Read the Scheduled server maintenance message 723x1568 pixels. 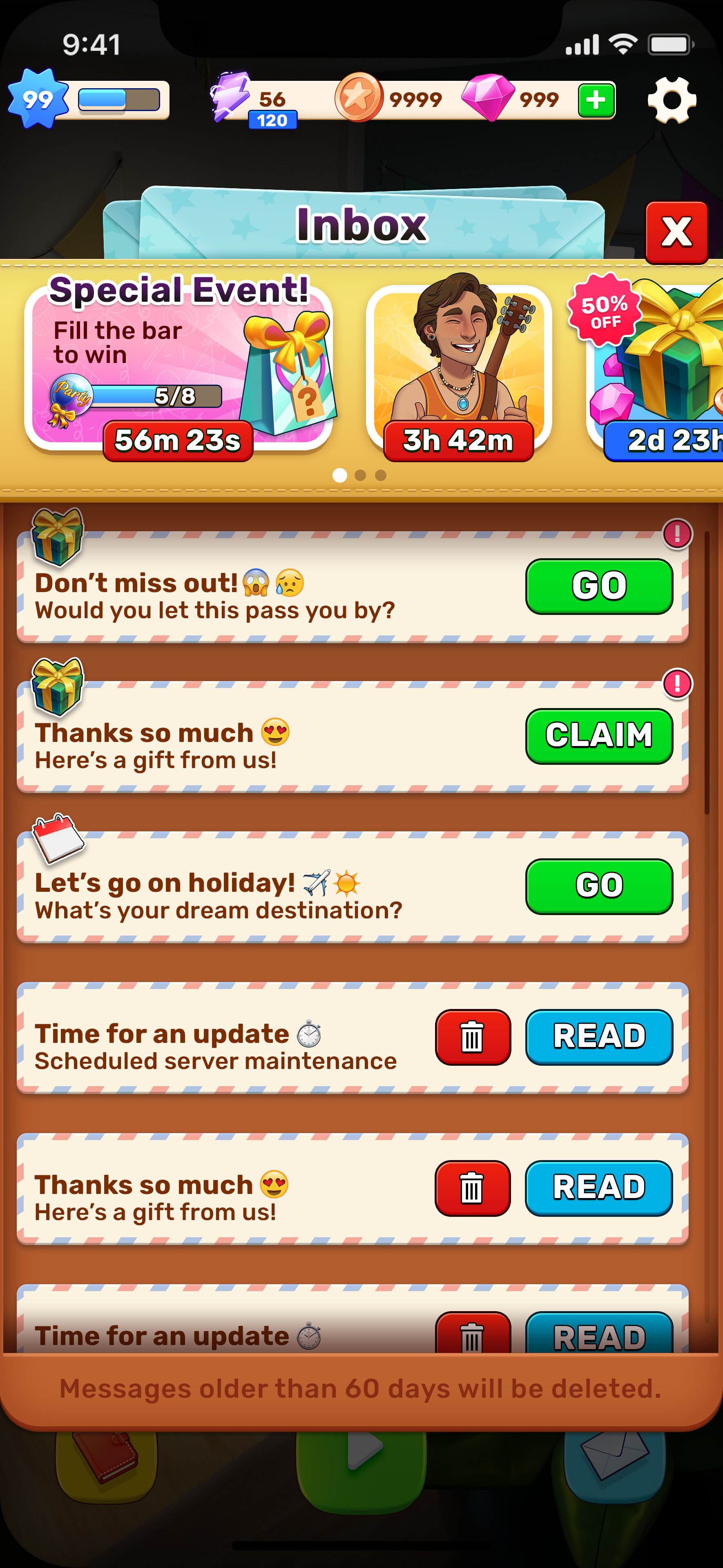[x=599, y=1037]
